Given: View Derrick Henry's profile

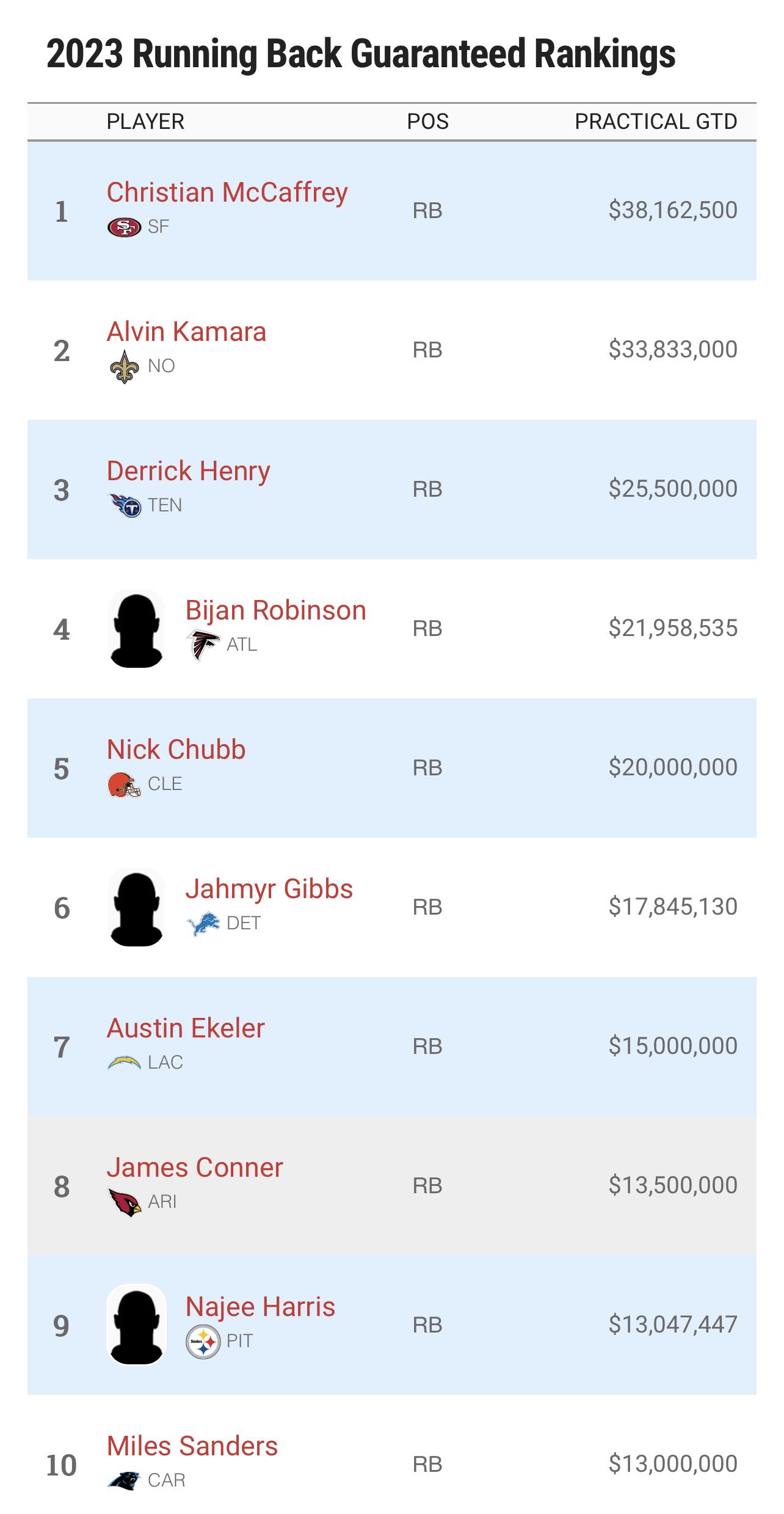Looking at the screenshot, I should point(188,471).
